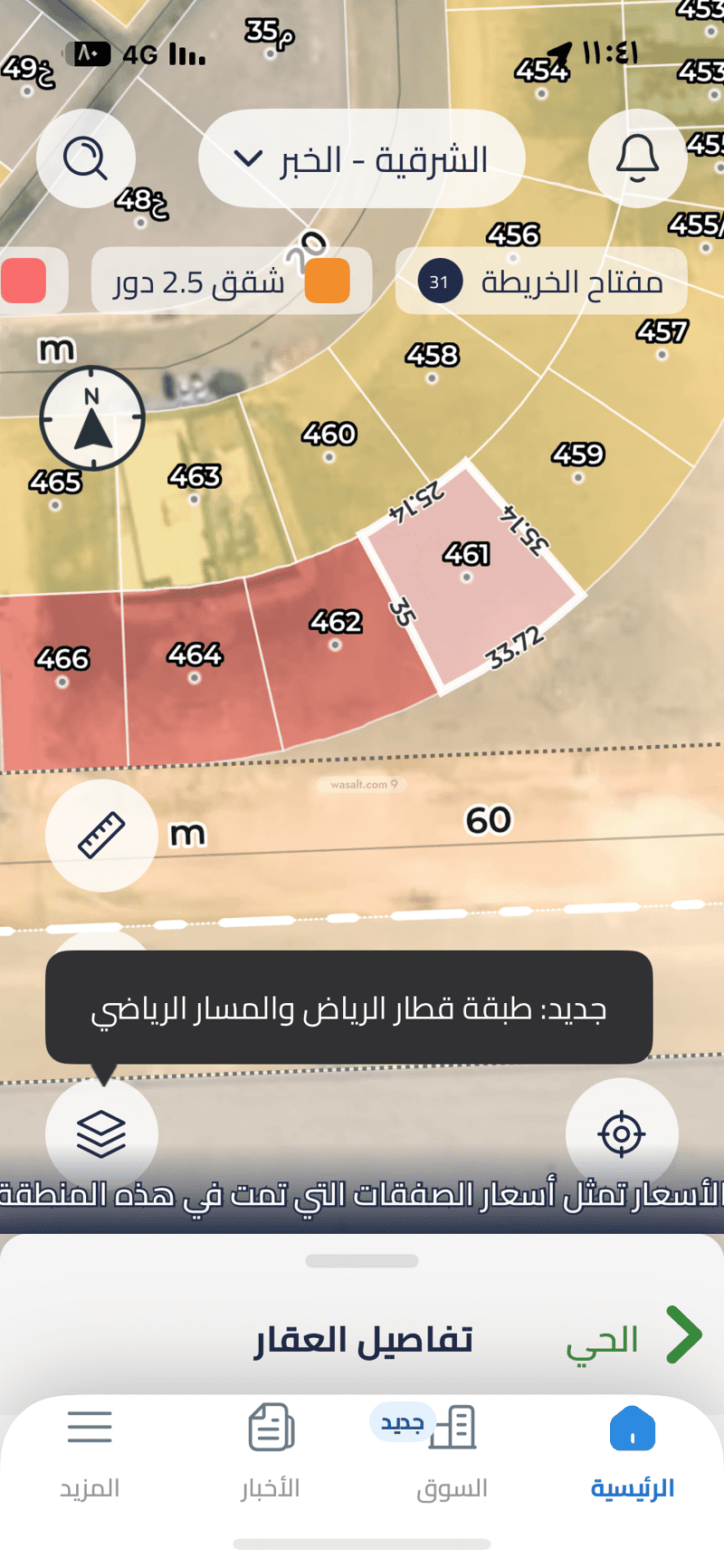Image resolution: width=724 pixels, height=1568 pixels.
Task: Open the map search icon
Action: (86, 158)
